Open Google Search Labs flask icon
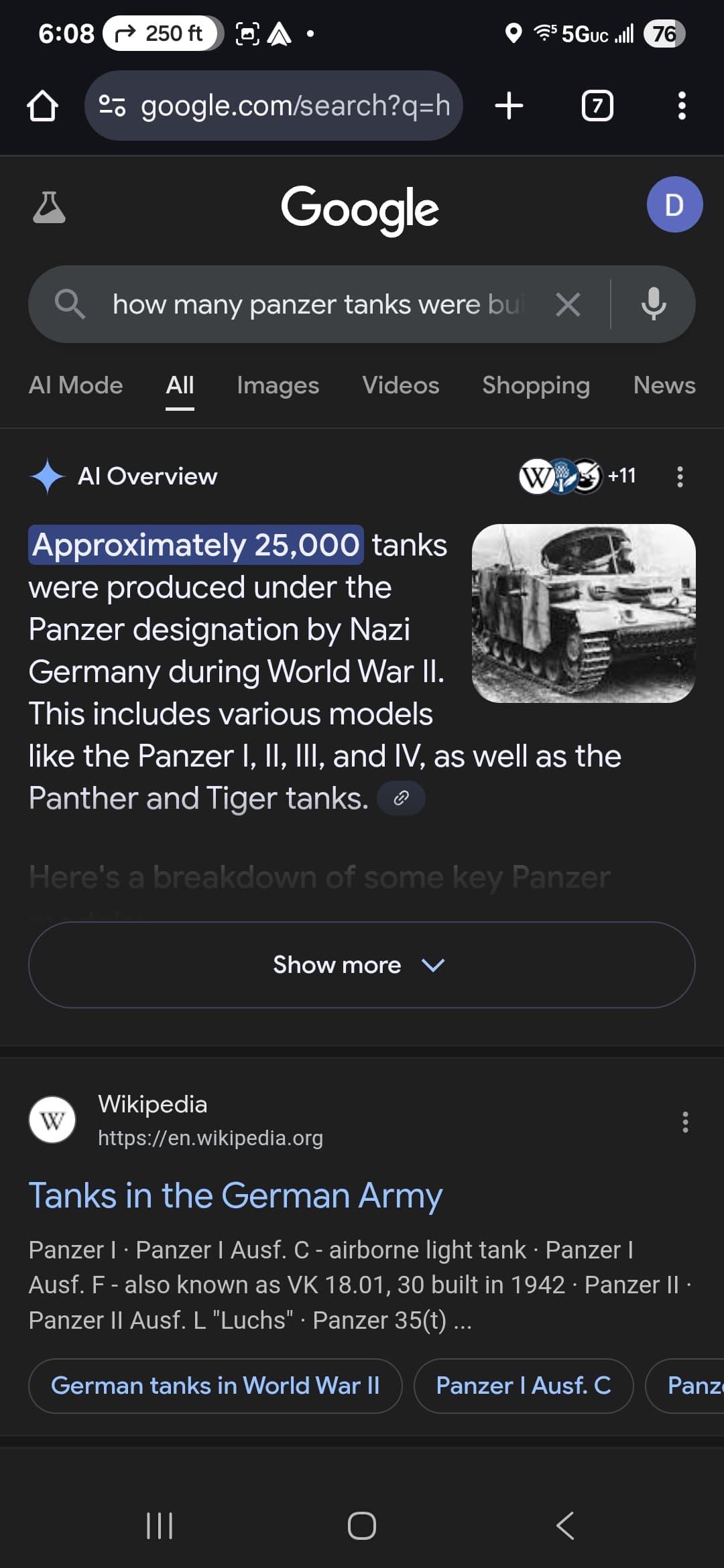Screen dimensions: 724x1568 49,206
